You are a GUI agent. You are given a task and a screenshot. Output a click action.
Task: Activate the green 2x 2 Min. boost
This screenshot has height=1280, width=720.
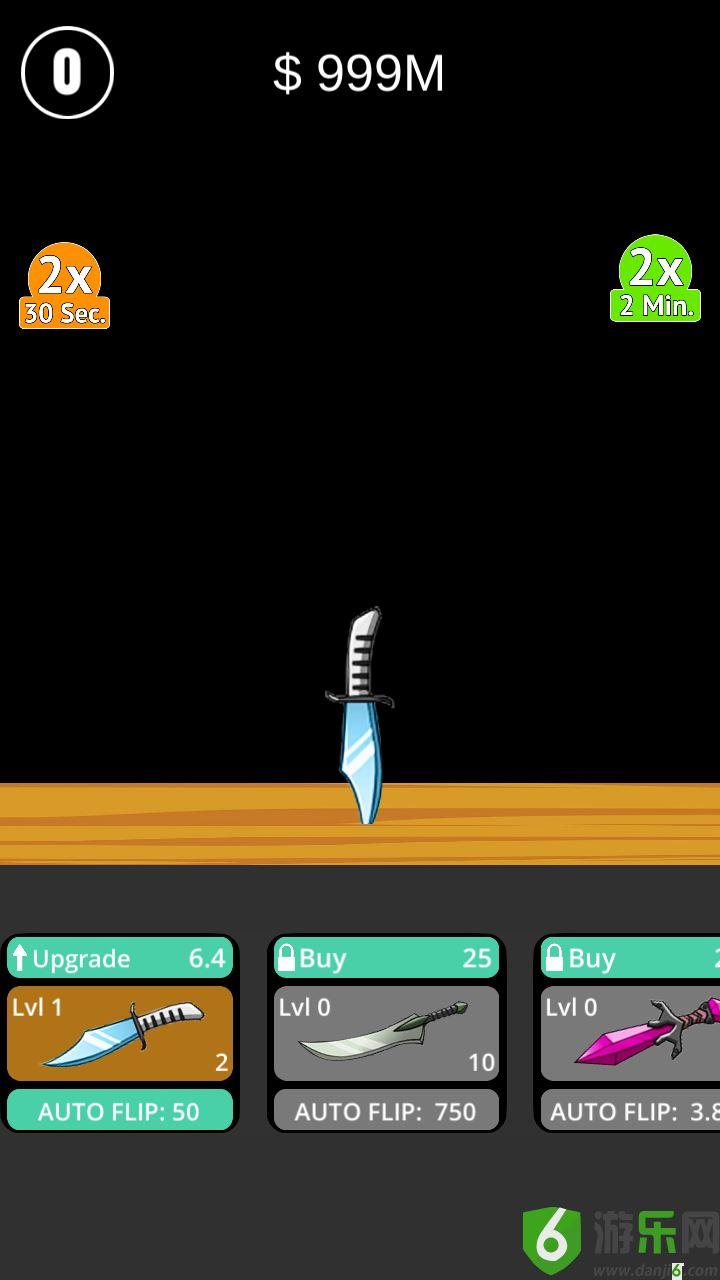[655, 280]
